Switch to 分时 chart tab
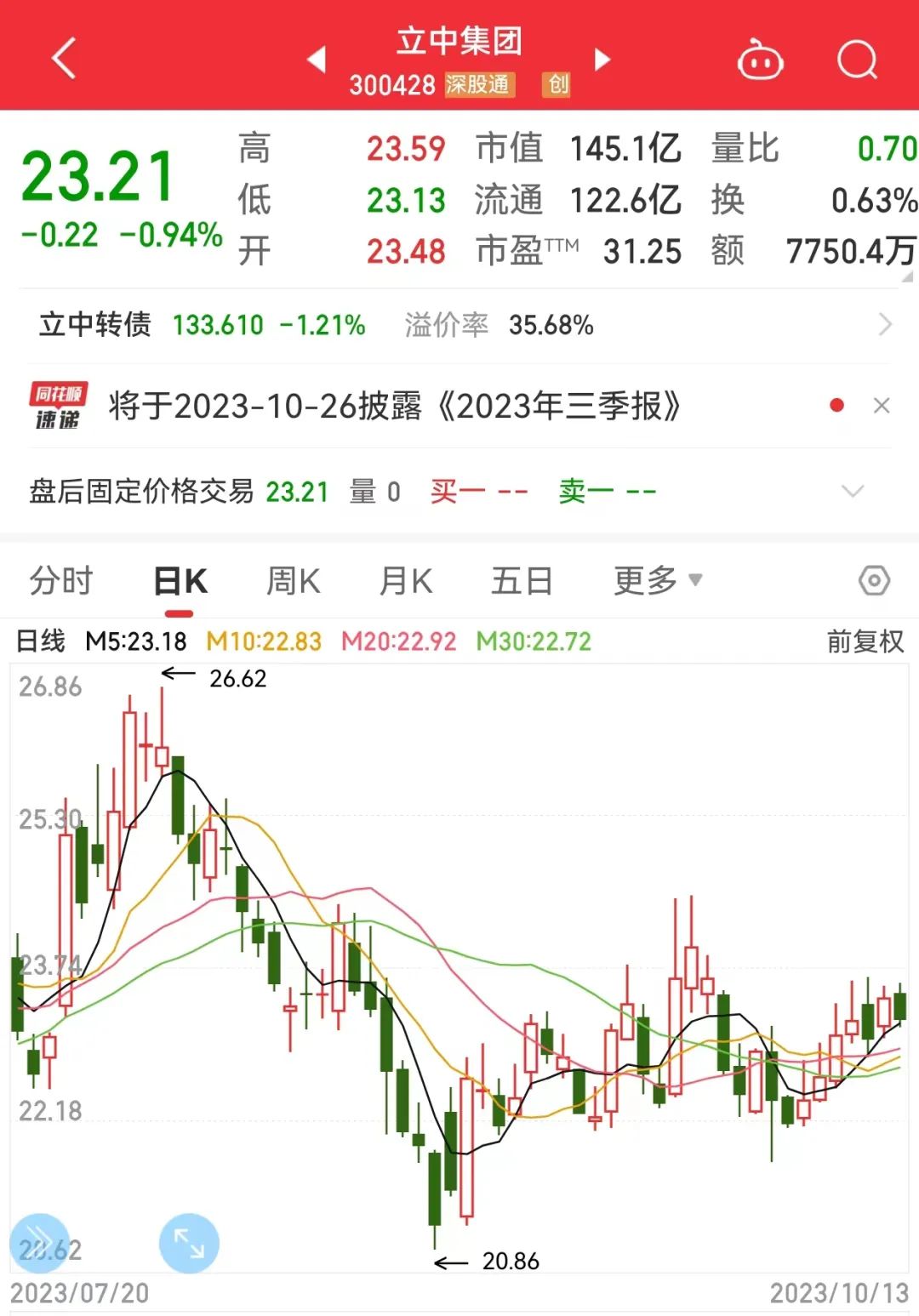Viewport: 919px width, 1316px height. tap(61, 581)
